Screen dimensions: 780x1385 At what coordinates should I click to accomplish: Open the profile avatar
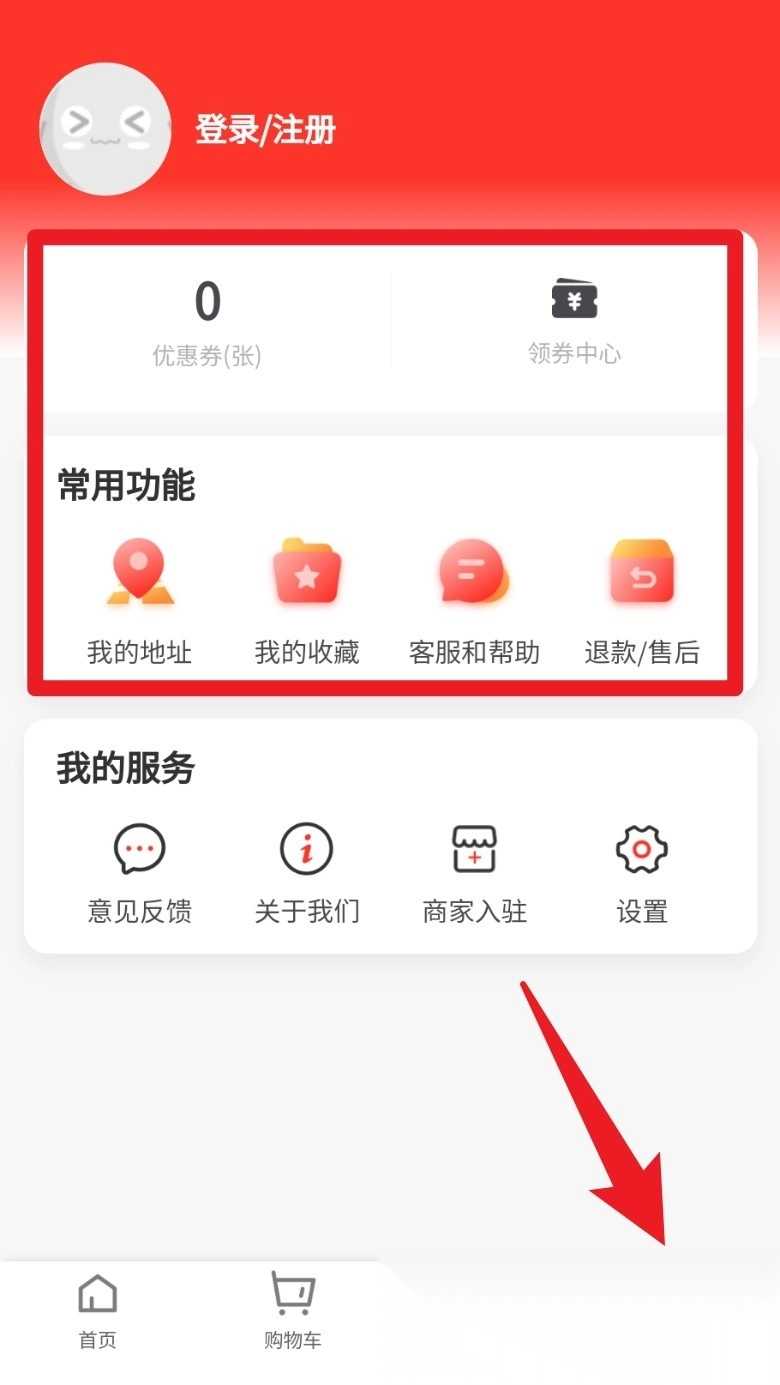(104, 129)
